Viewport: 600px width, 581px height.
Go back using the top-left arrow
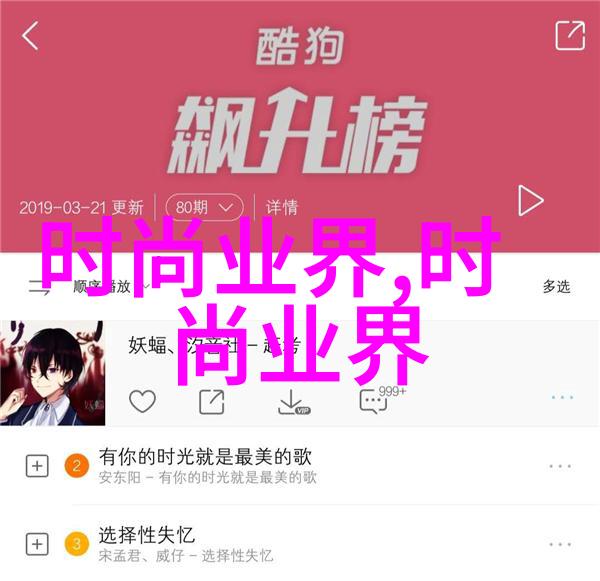coord(30,37)
